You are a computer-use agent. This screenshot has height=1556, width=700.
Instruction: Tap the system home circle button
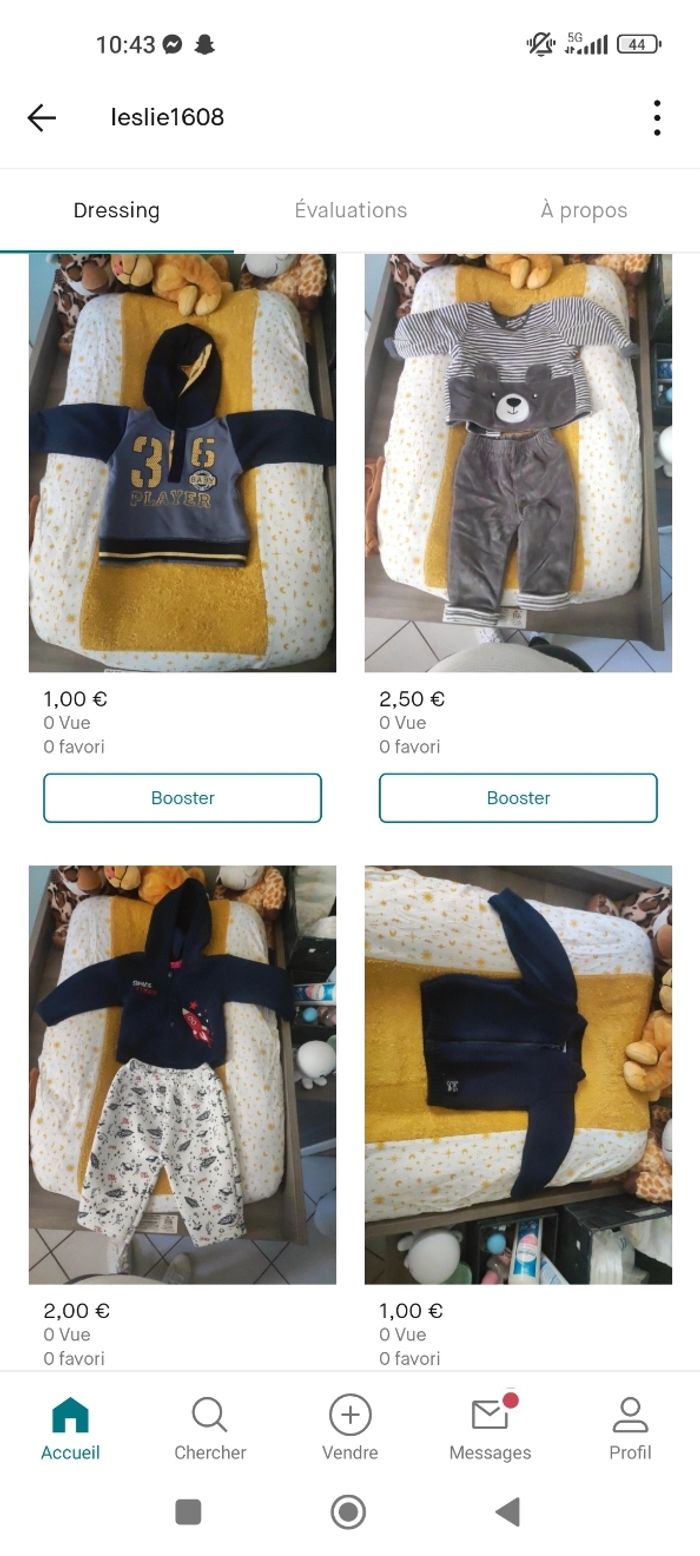[x=348, y=1511]
